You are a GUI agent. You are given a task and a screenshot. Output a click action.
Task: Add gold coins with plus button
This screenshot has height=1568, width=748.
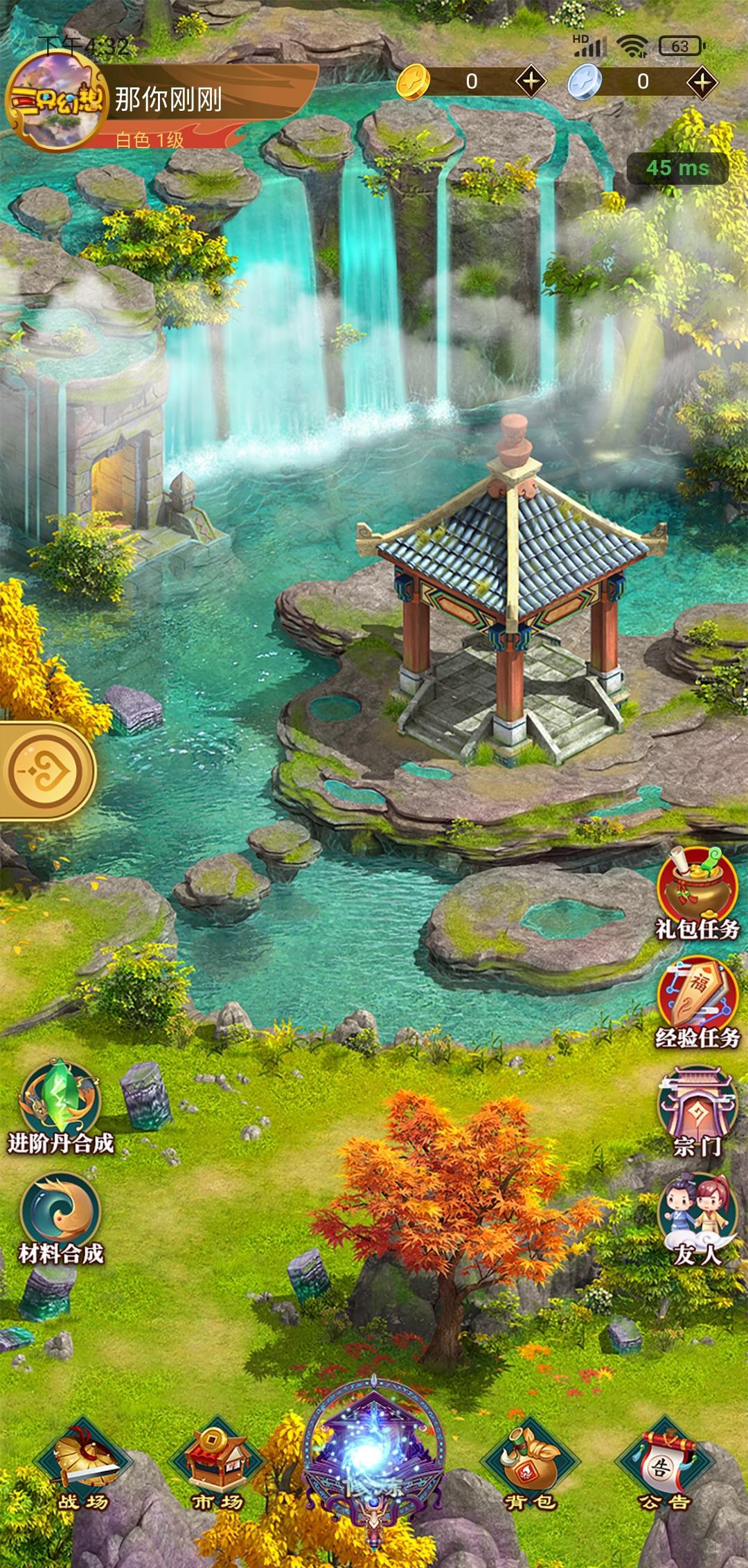tap(531, 82)
